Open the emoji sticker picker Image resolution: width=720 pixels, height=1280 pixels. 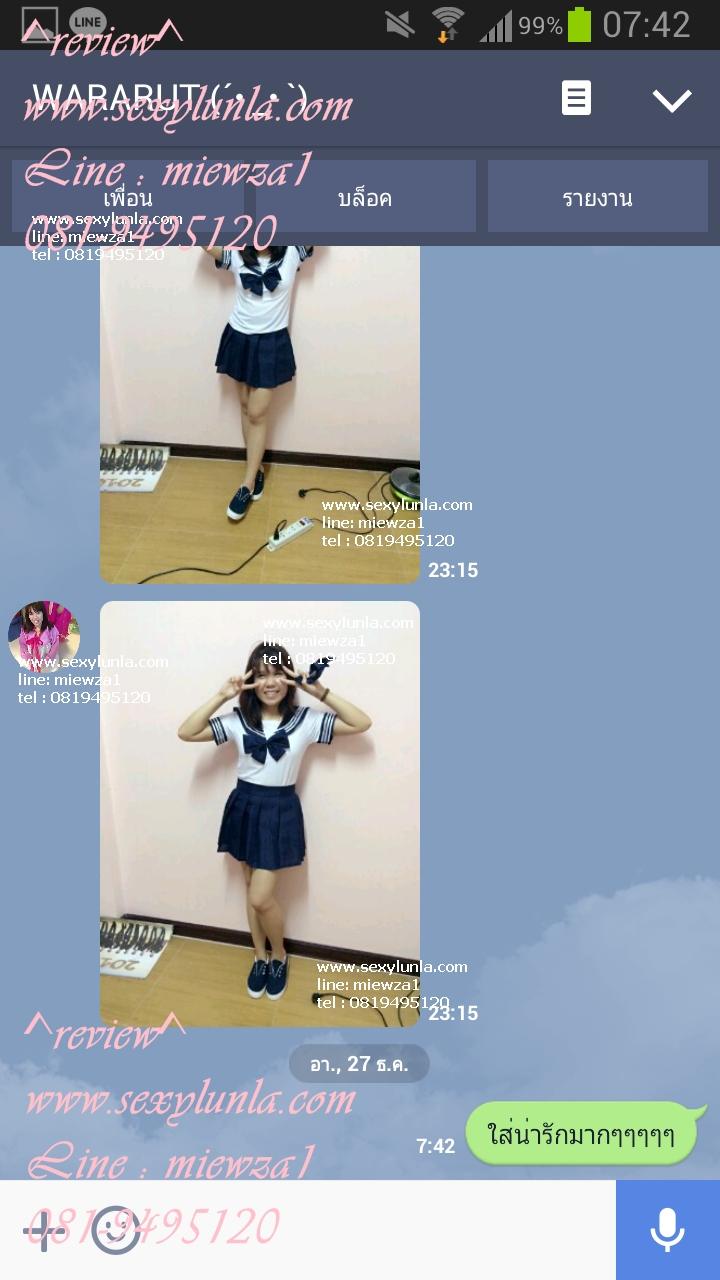click(x=116, y=1230)
